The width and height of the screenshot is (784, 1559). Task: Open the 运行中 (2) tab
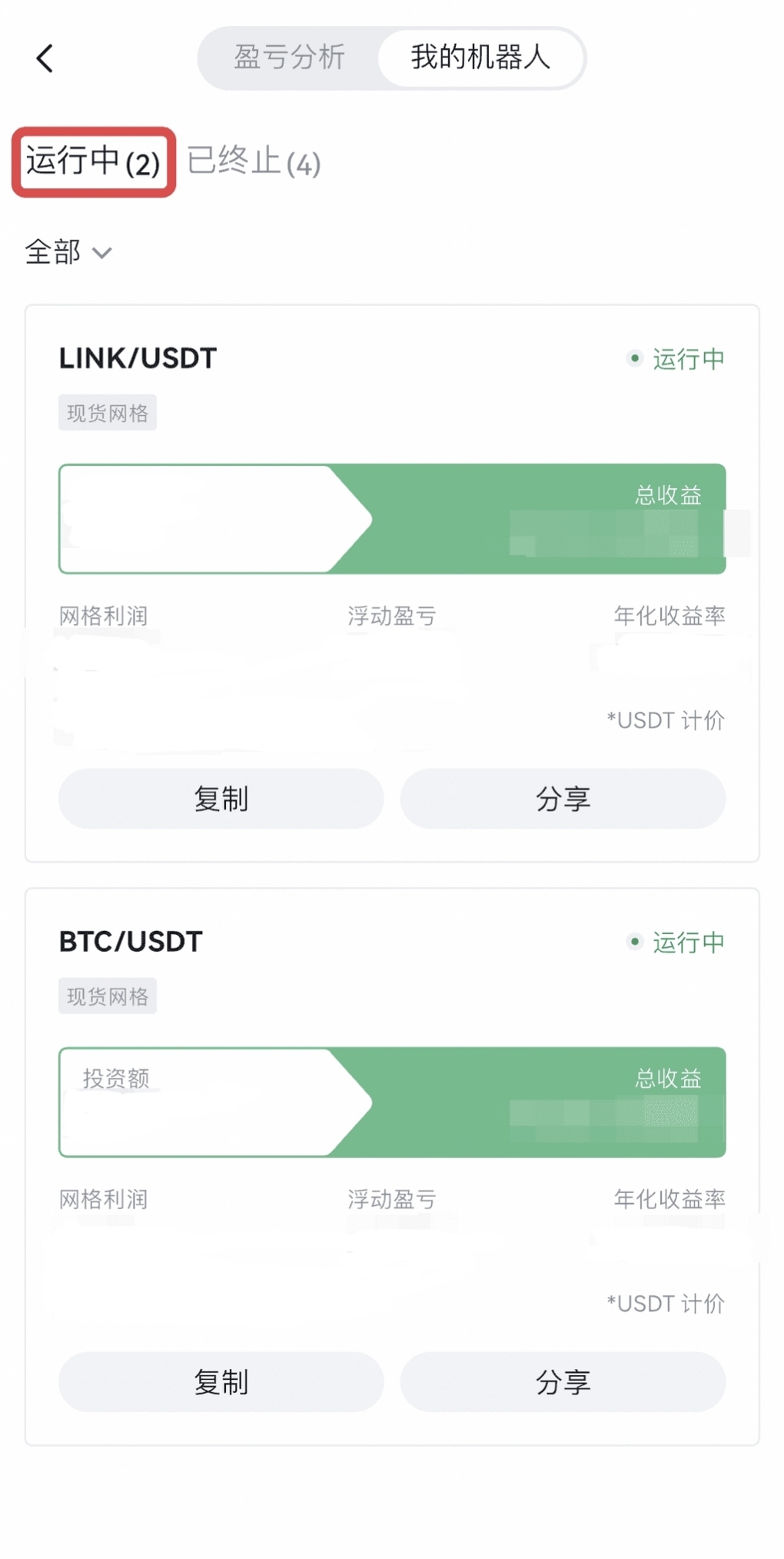point(93,162)
